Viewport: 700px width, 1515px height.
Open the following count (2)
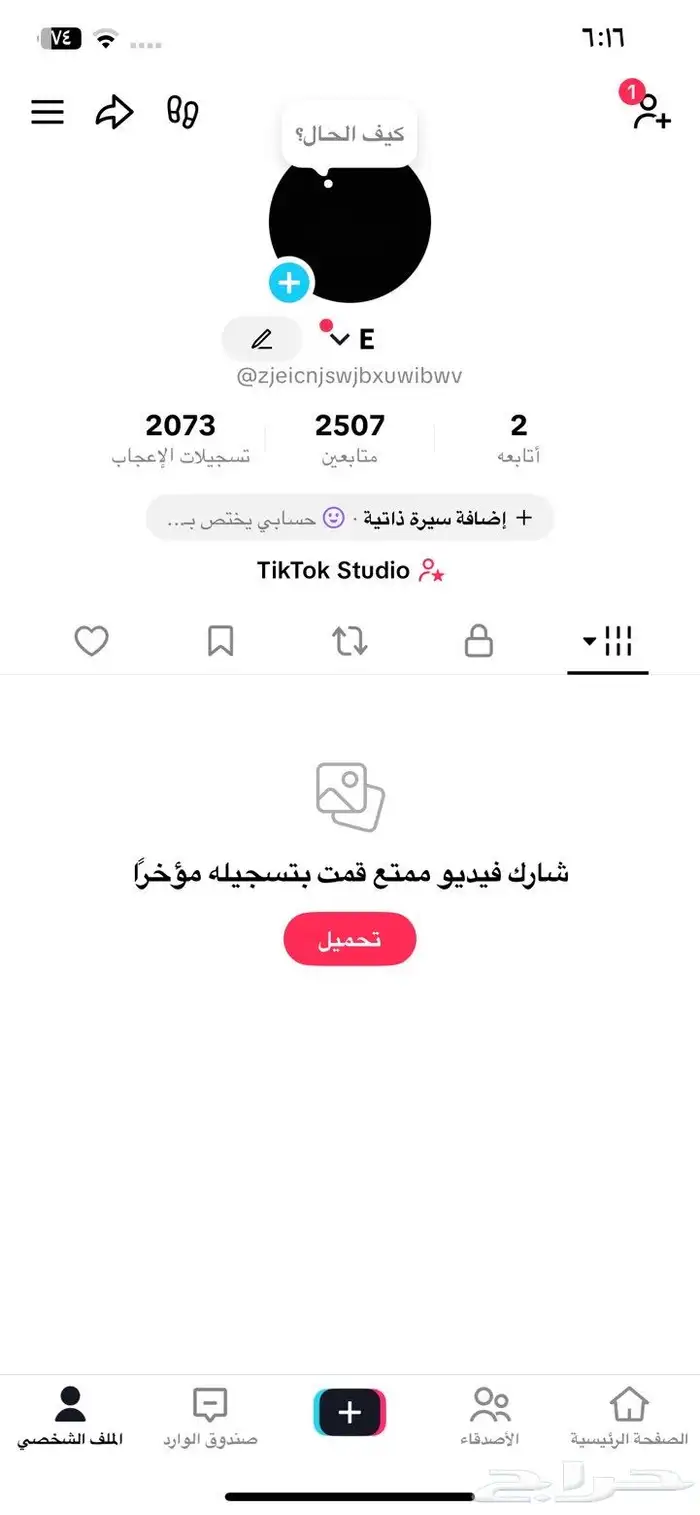click(518, 438)
